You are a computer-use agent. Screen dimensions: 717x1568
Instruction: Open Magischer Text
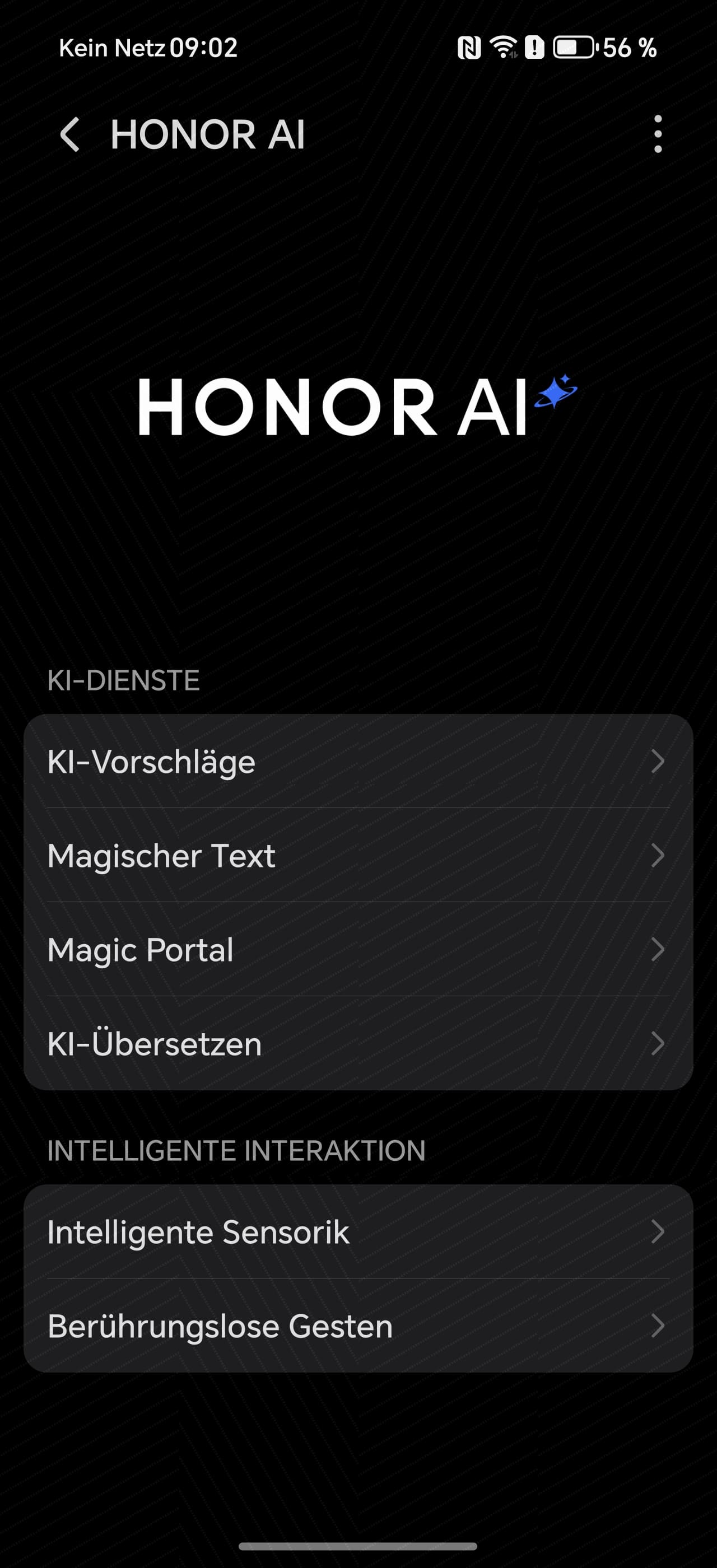click(358, 855)
